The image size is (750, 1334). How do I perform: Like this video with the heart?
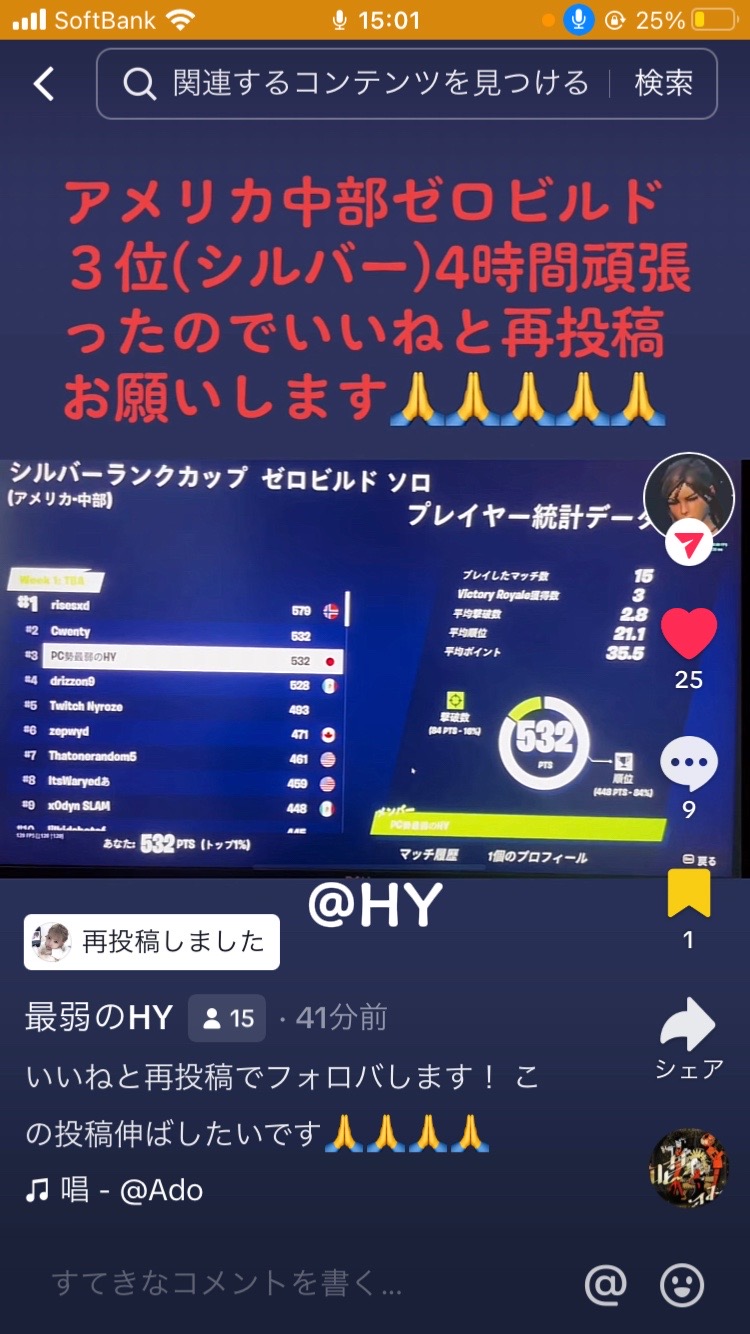tap(689, 633)
